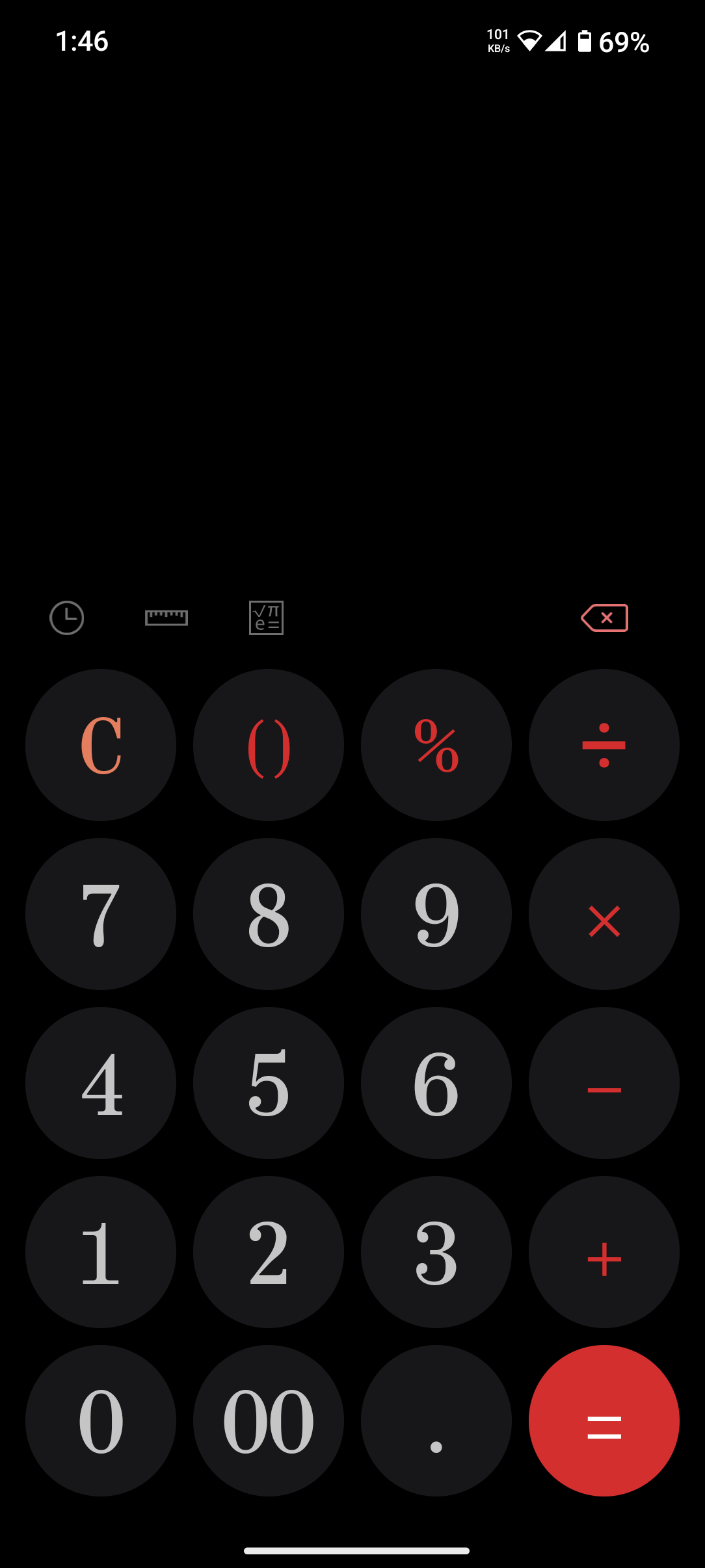Open the unit converter tool
705x1568 pixels.
pos(166,618)
